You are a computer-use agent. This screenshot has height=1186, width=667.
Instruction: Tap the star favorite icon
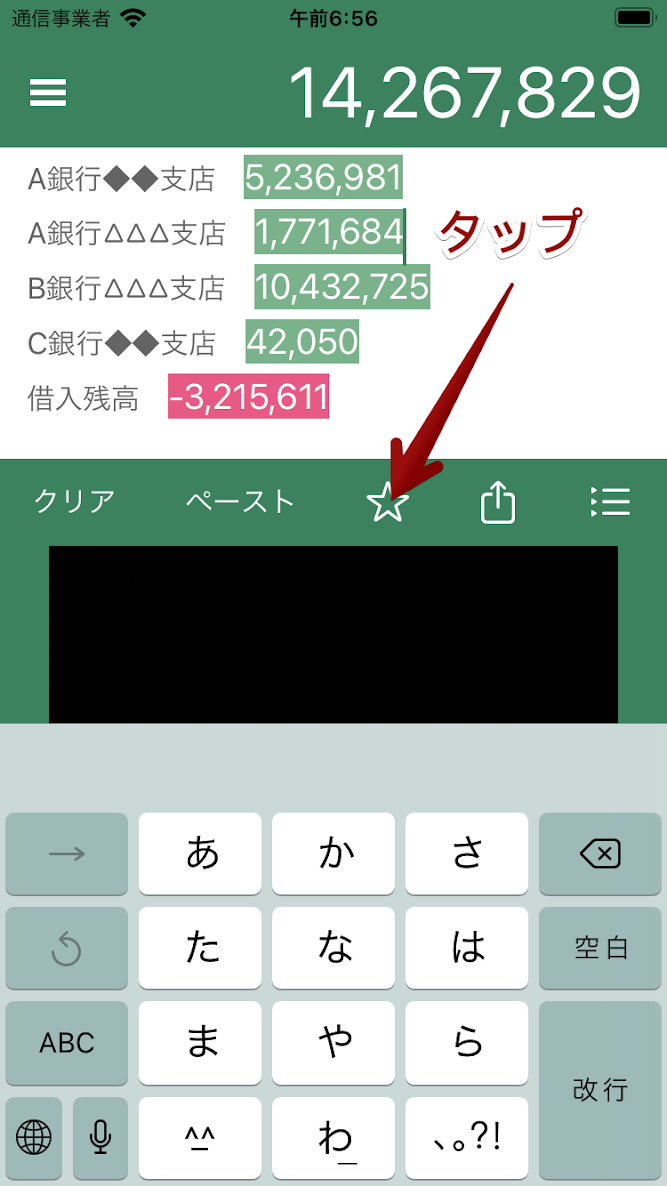pos(388,502)
